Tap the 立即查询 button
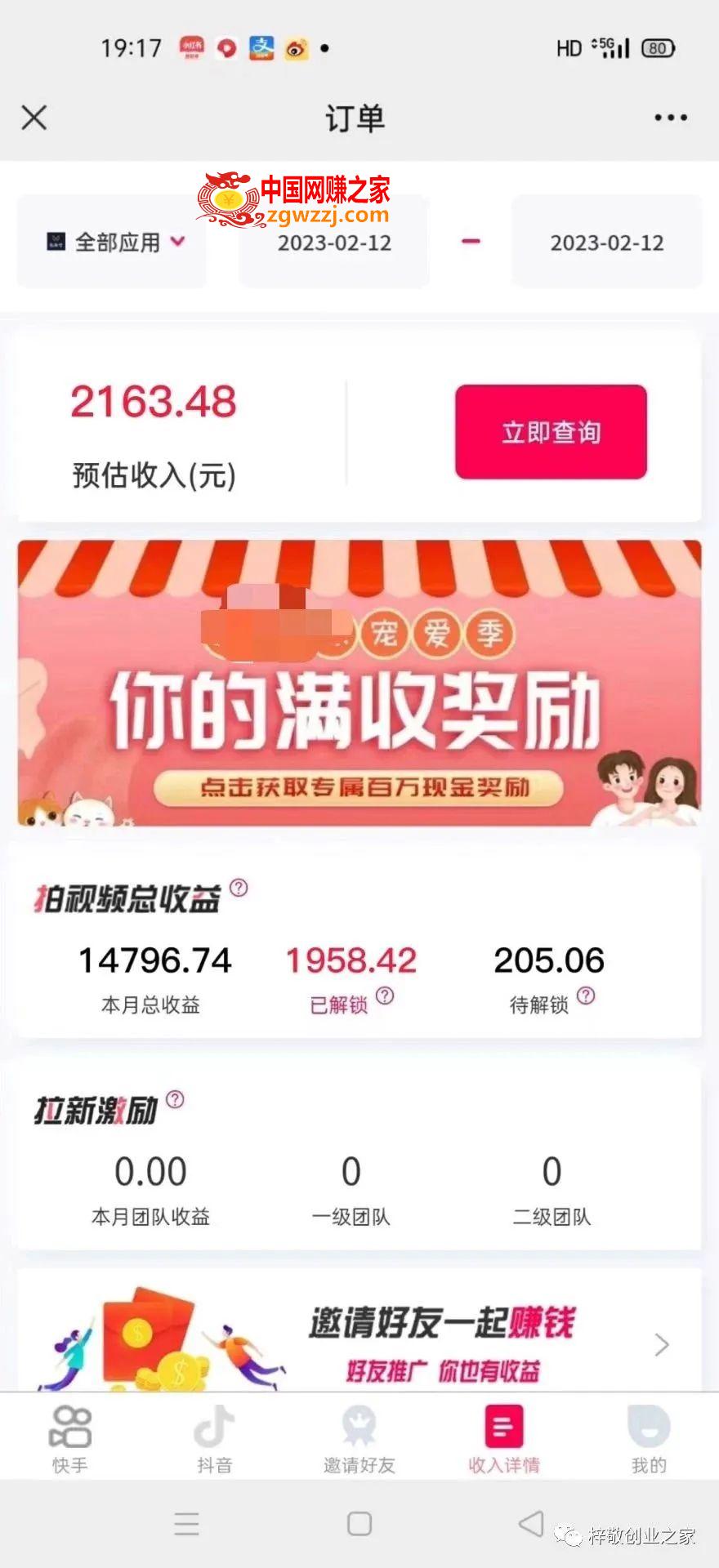Image resolution: width=719 pixels, height=1568 pixels. click(x=551, y=432)
